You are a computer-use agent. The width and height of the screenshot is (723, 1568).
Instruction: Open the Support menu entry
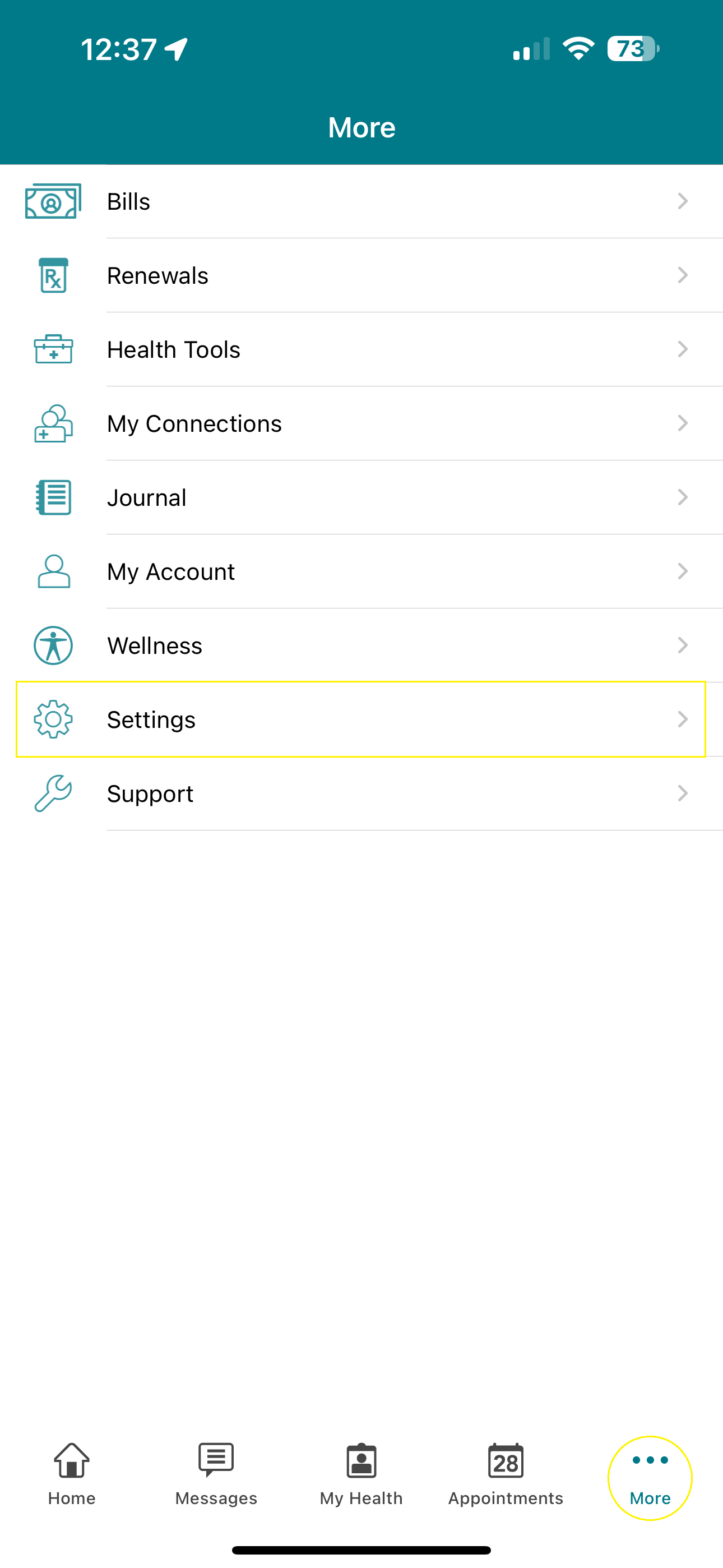pos(150,794)
